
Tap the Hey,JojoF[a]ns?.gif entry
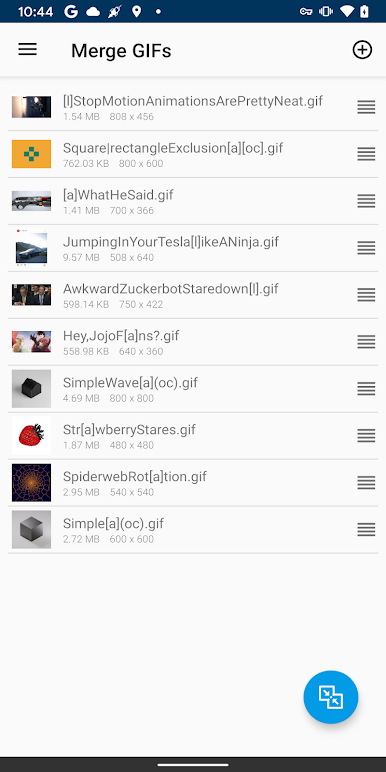coord(193,342)
